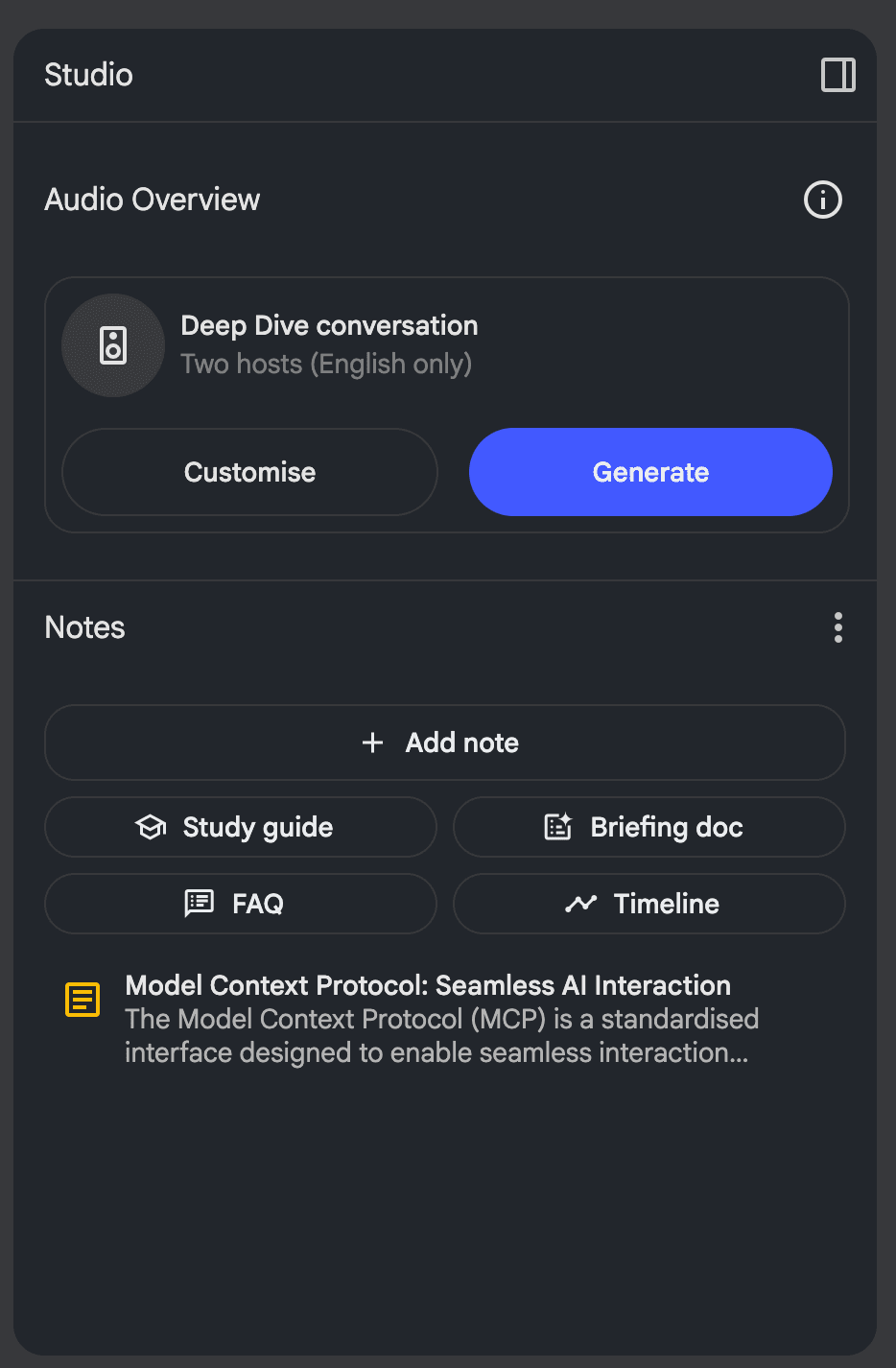Customise the Deep Dive conversation
896x1368 pixels.
click(x=249, y=472)
